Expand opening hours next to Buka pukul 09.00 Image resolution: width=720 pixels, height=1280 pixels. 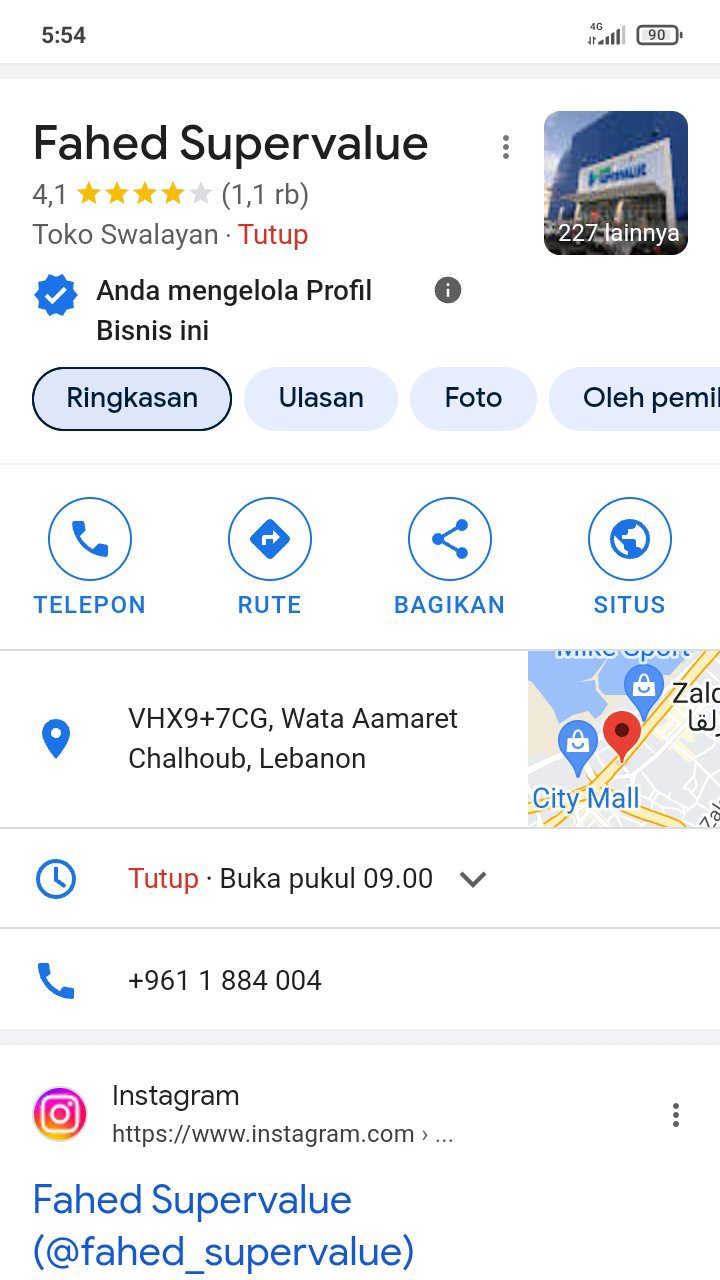[x=472, y=879]
